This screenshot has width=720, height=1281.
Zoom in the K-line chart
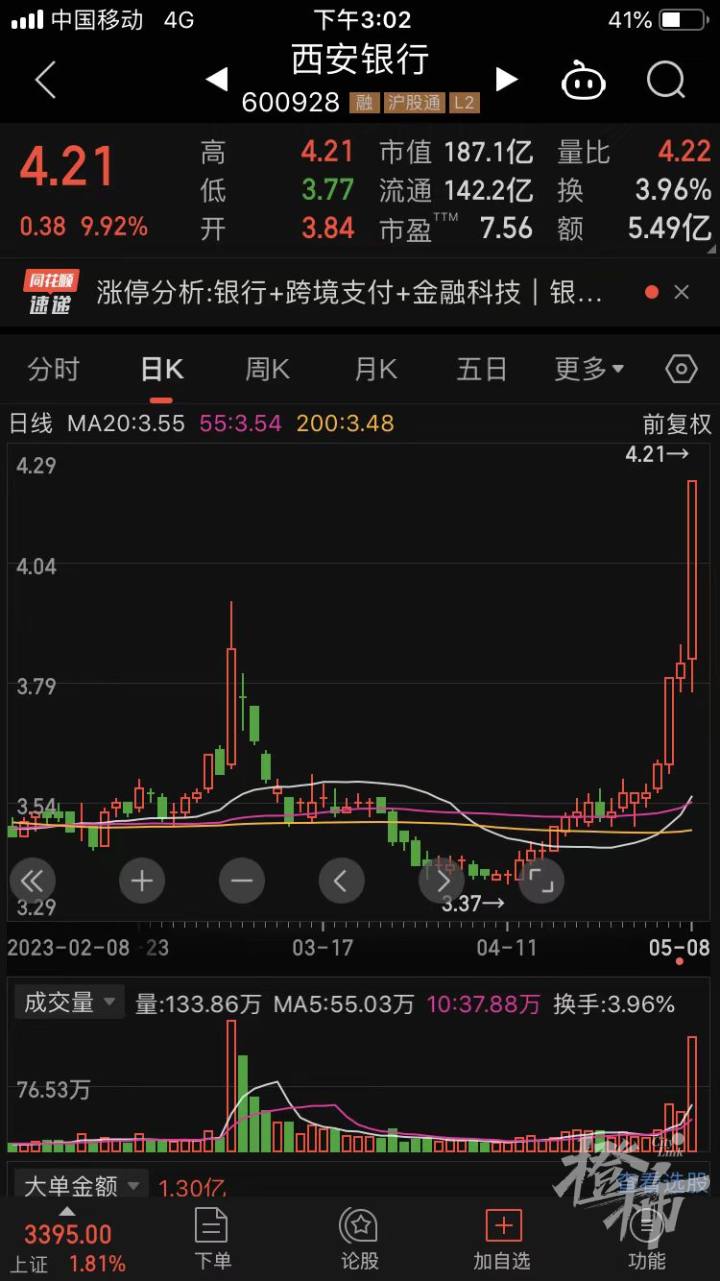tap(142, 881)
